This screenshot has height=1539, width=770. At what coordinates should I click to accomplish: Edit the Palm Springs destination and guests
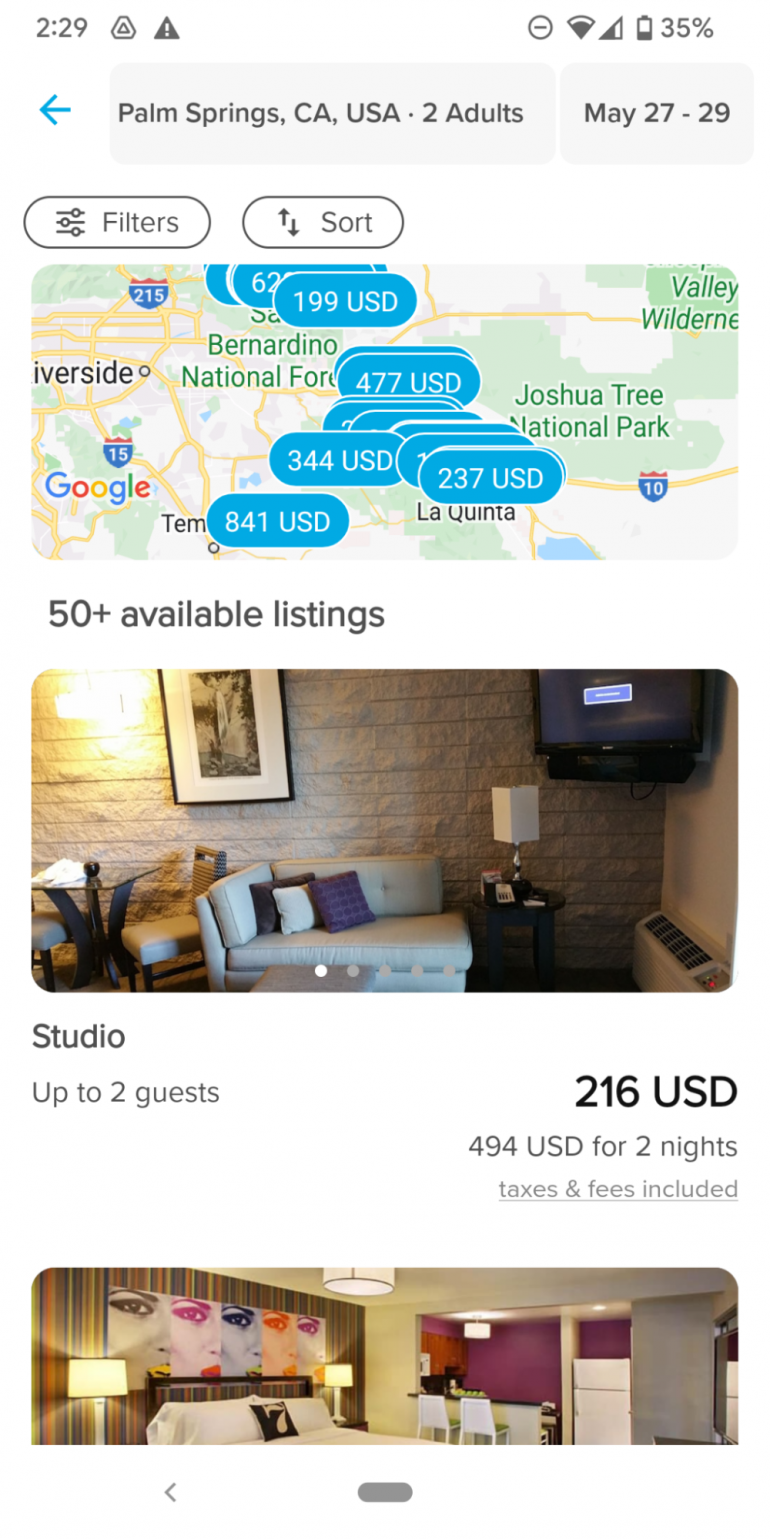(330, 113)
